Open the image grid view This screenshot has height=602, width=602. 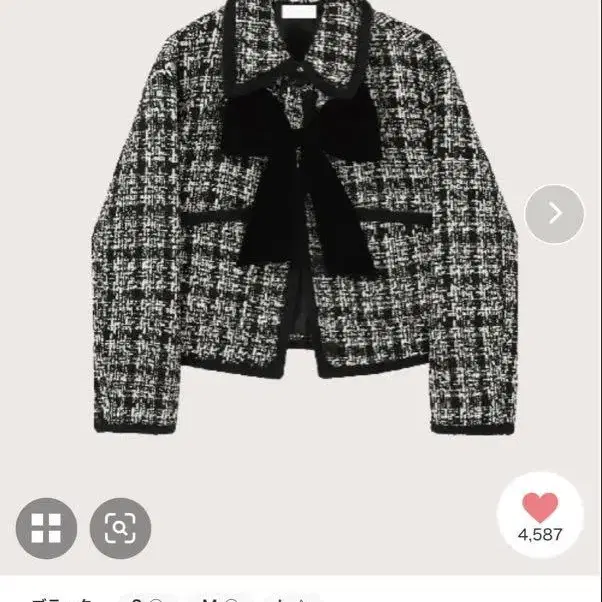tap(46, 528)
